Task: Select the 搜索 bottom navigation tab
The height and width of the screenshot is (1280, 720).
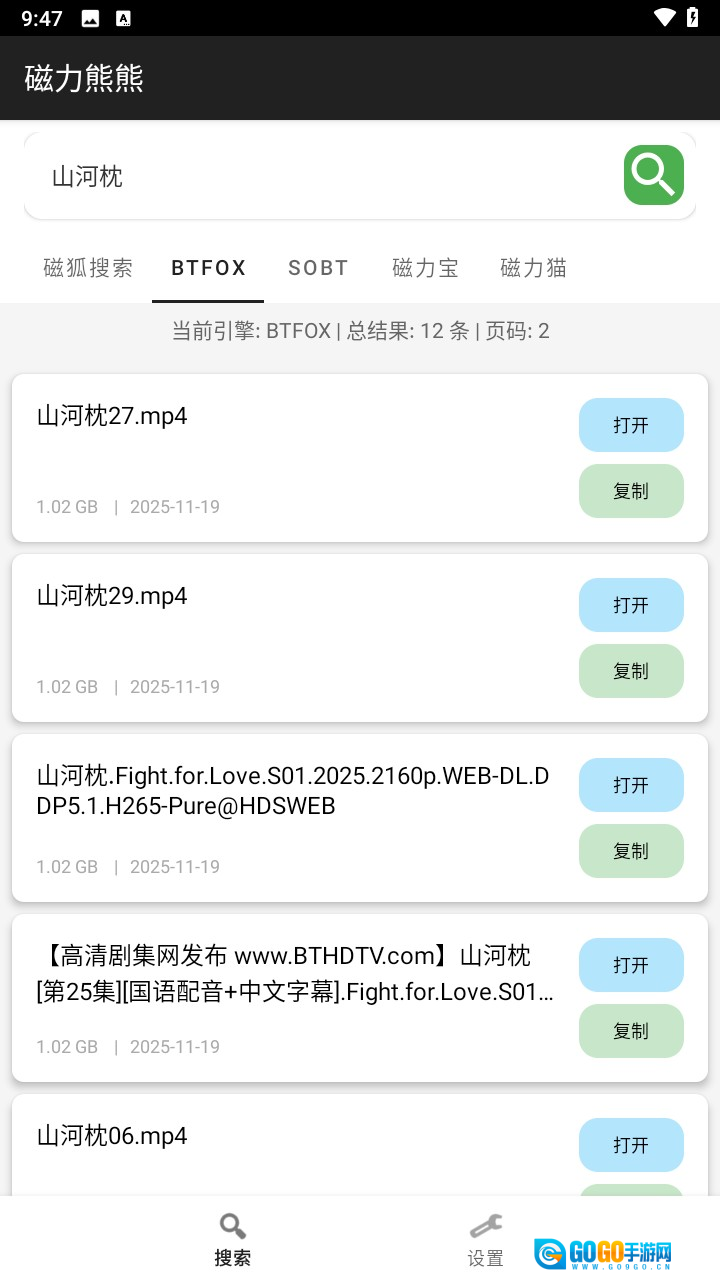Action: 233,1240
